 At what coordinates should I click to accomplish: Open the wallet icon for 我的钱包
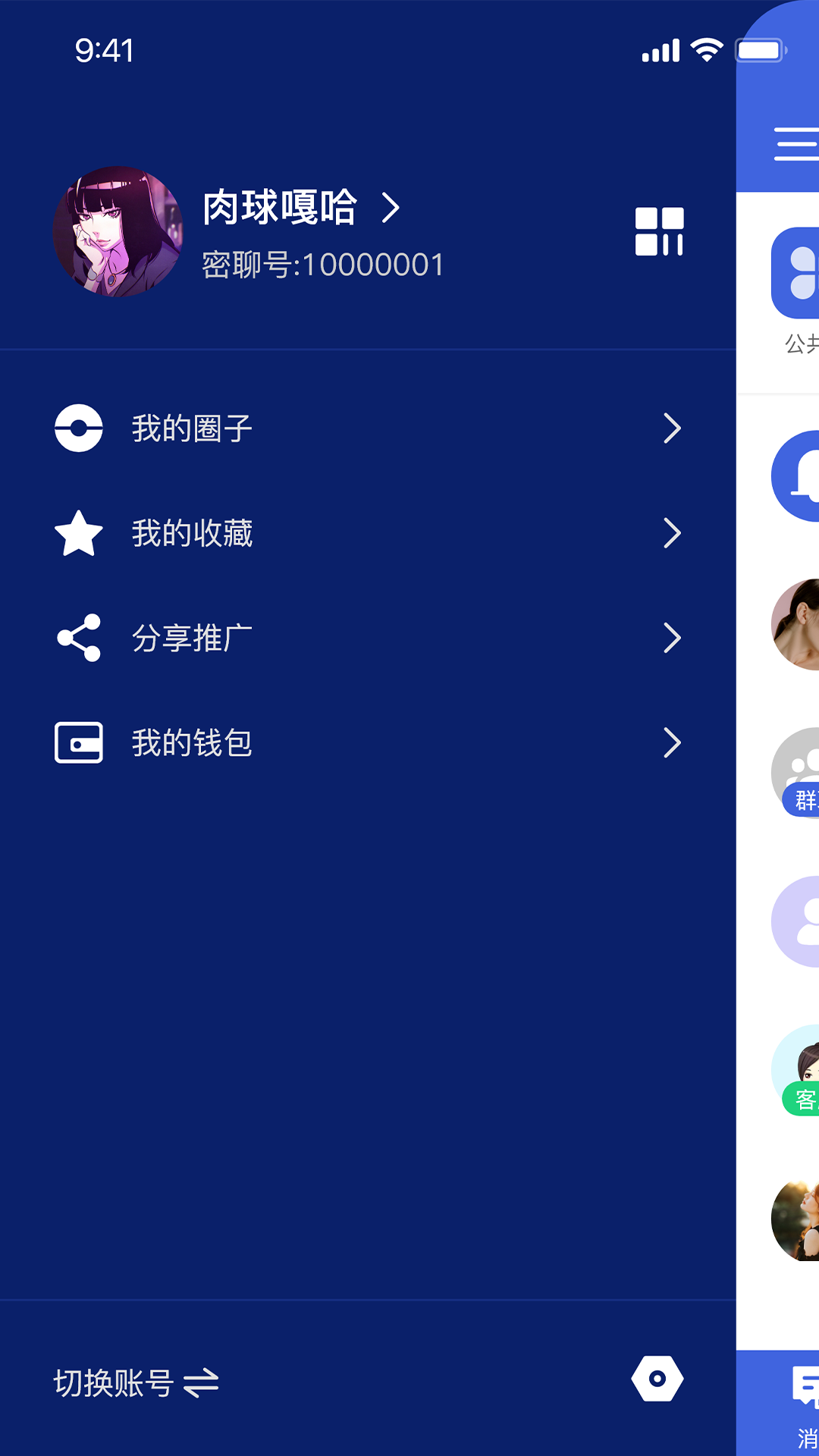[79, 742]
